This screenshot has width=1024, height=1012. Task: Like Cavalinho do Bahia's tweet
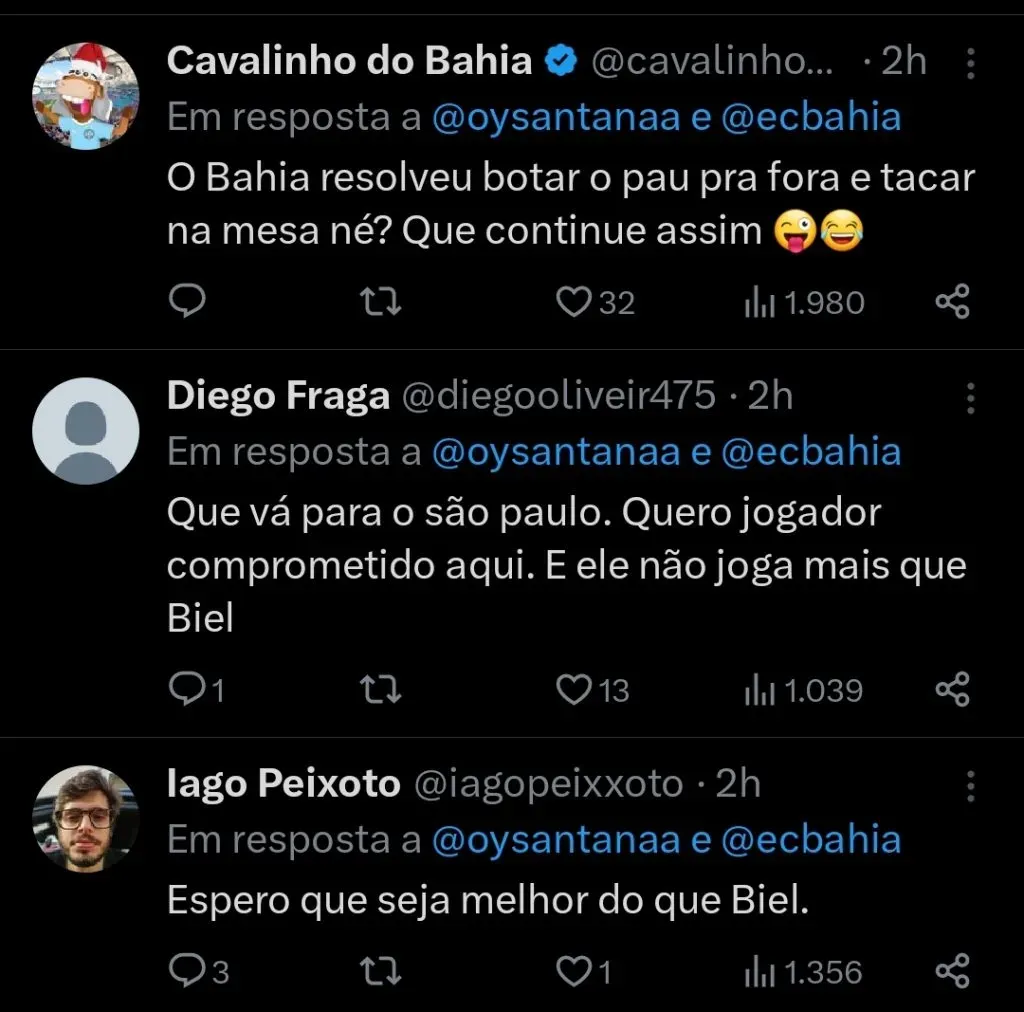point(574,301)
